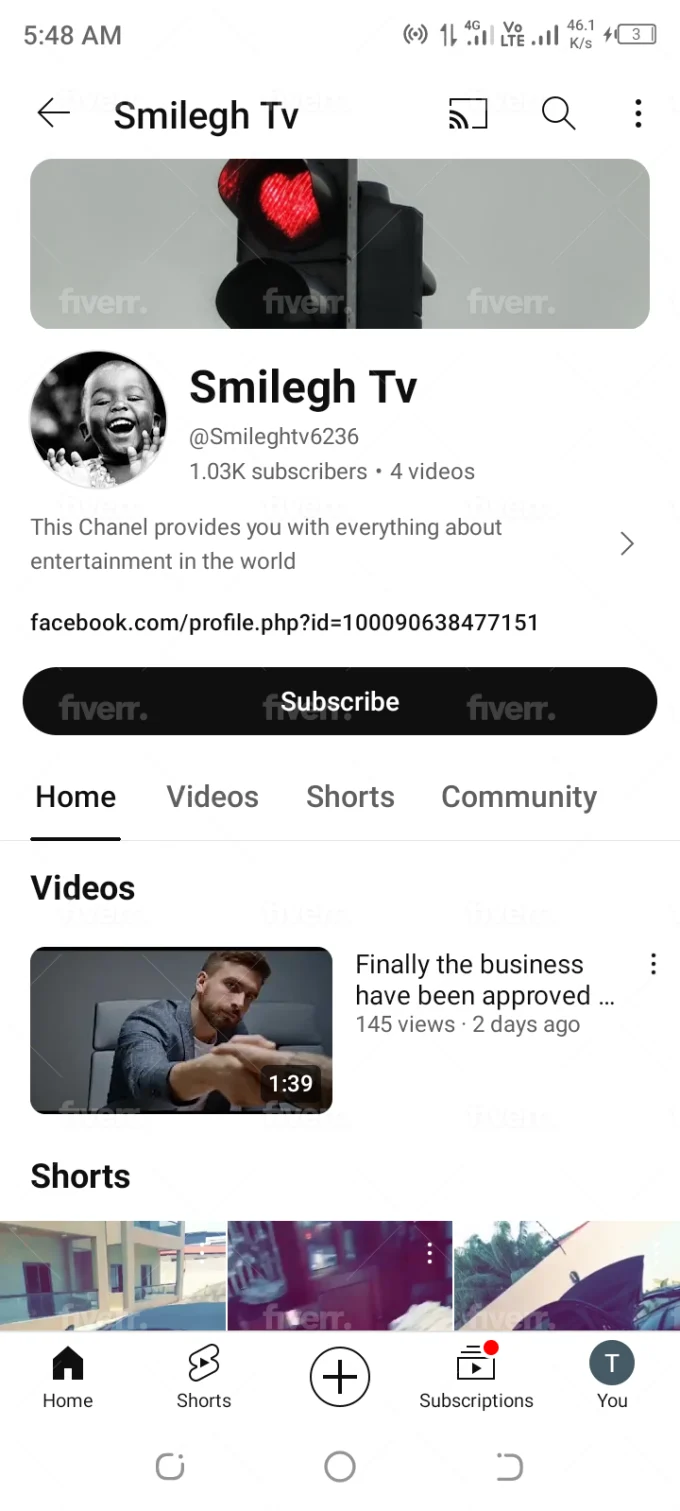This screenshot has height=1511, width=680.
Task: Open the You profile tab
Action: (612, 1376)
